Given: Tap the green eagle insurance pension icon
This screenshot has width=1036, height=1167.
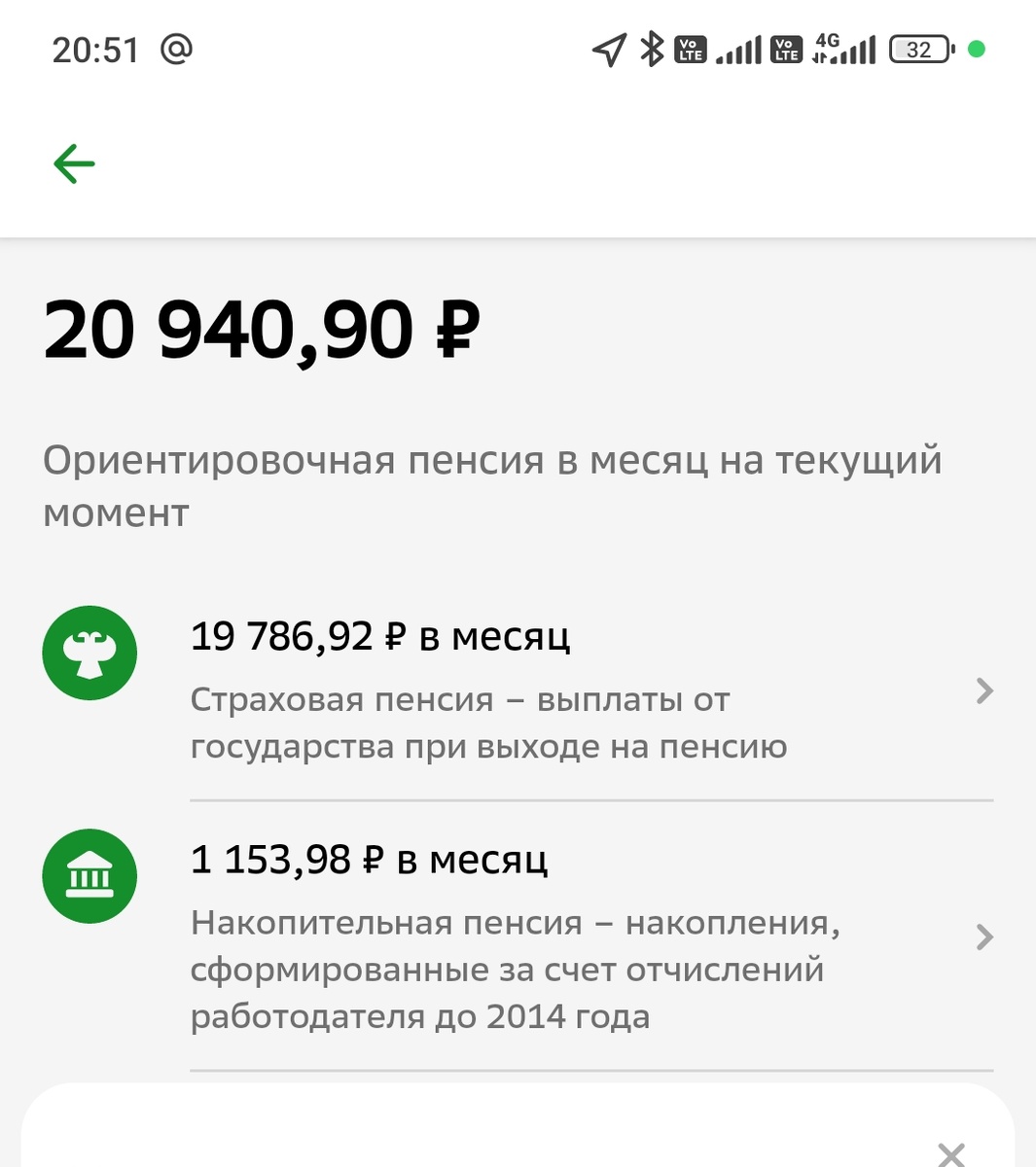Looking at the screenshot, I should pos(89,653).
